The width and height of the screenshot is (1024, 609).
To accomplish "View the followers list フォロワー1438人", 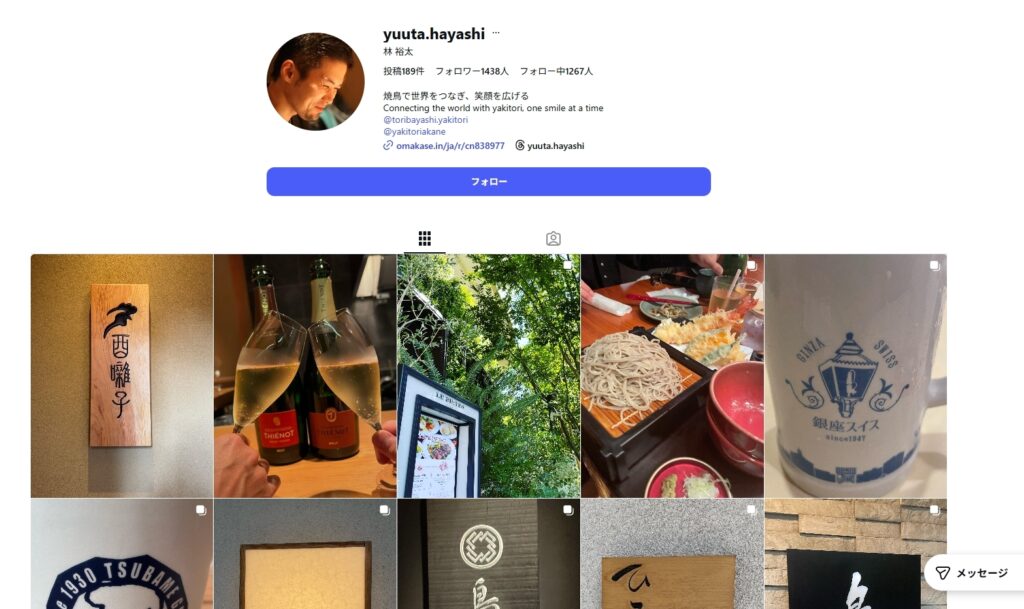I will coord(471,72).
